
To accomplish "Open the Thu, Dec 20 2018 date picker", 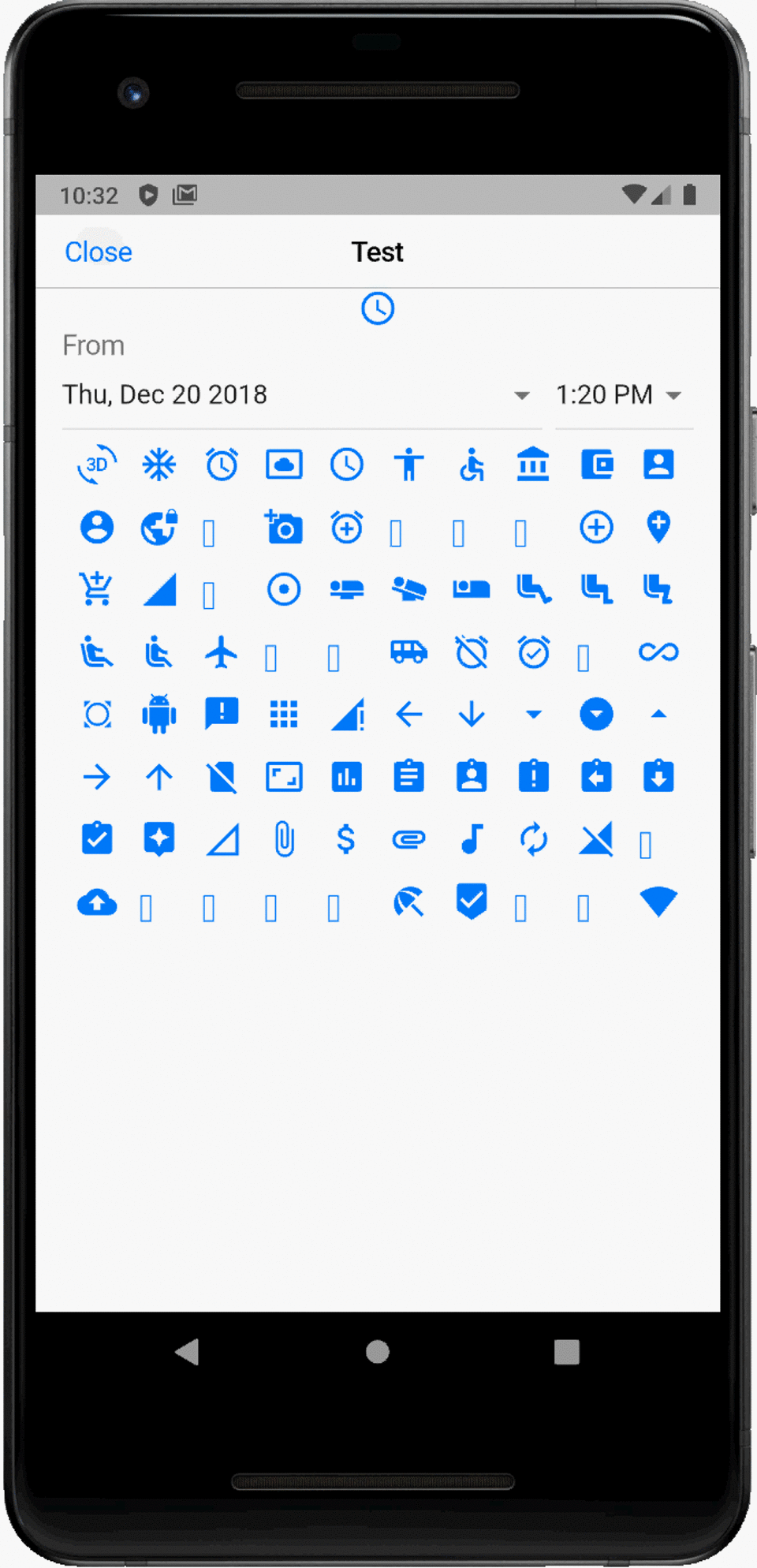I will coord(296,395).
